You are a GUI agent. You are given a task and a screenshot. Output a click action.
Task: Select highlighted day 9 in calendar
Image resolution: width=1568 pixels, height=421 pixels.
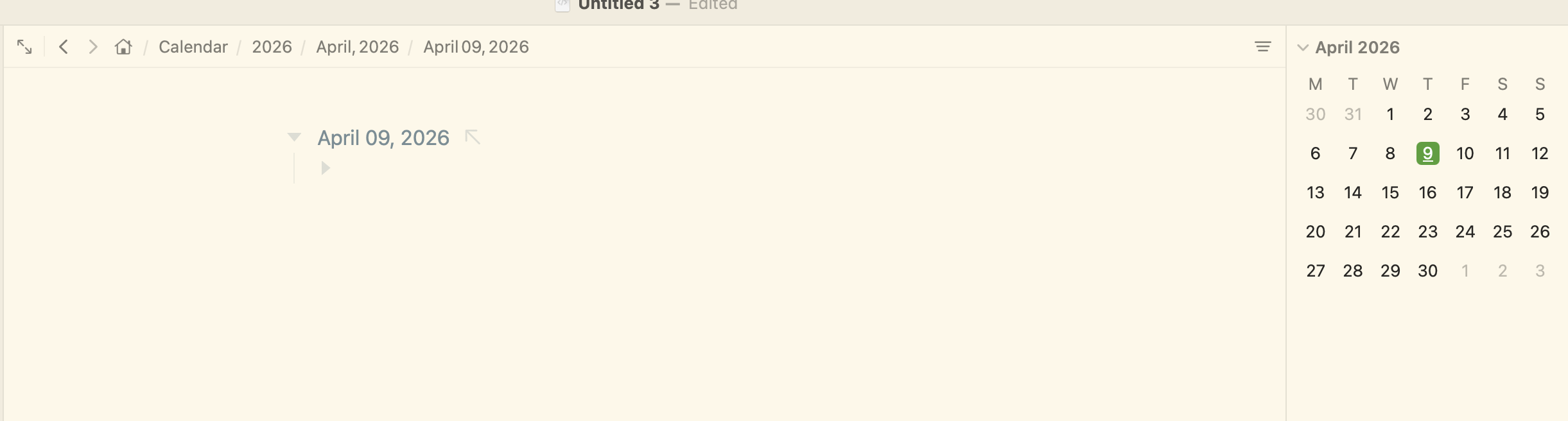coord(1427,153)
